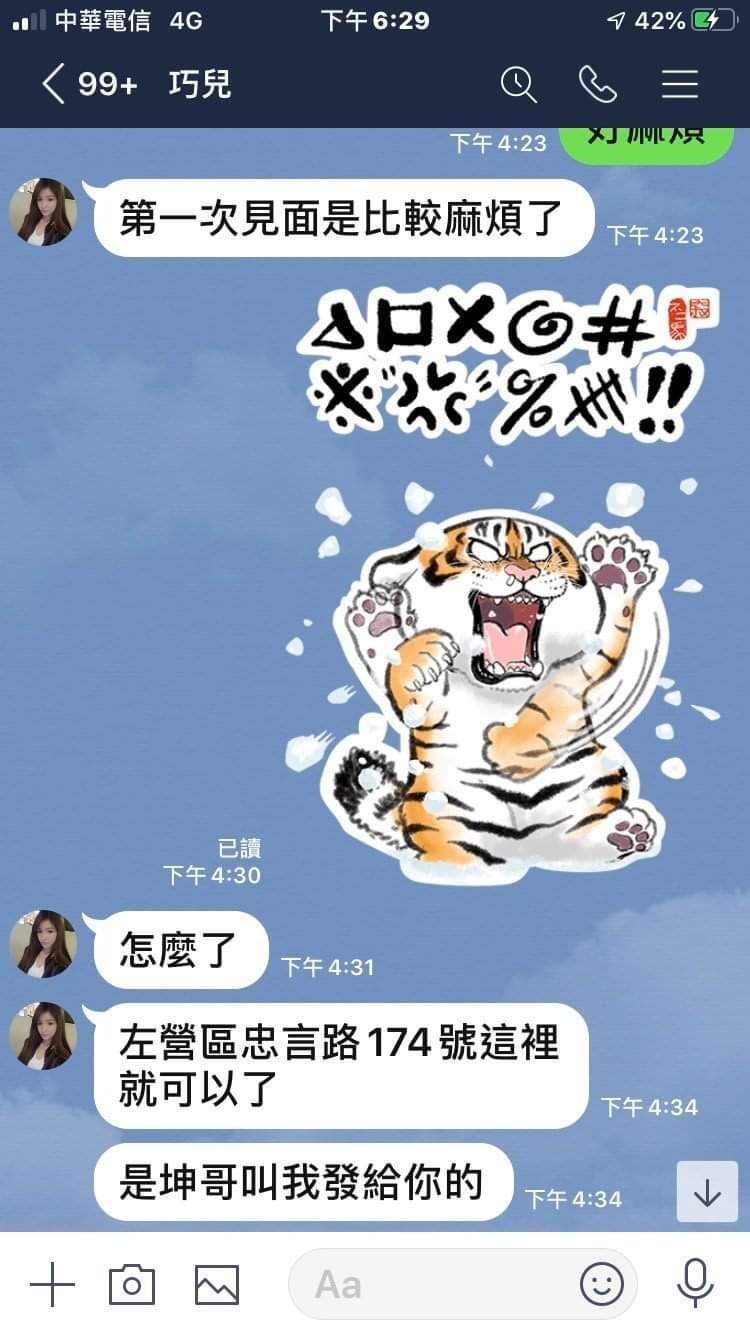The height and width of the screenshot is (1334, 750).
Task: Focus the Aa message input field
Action: [x=430, y=1283]
